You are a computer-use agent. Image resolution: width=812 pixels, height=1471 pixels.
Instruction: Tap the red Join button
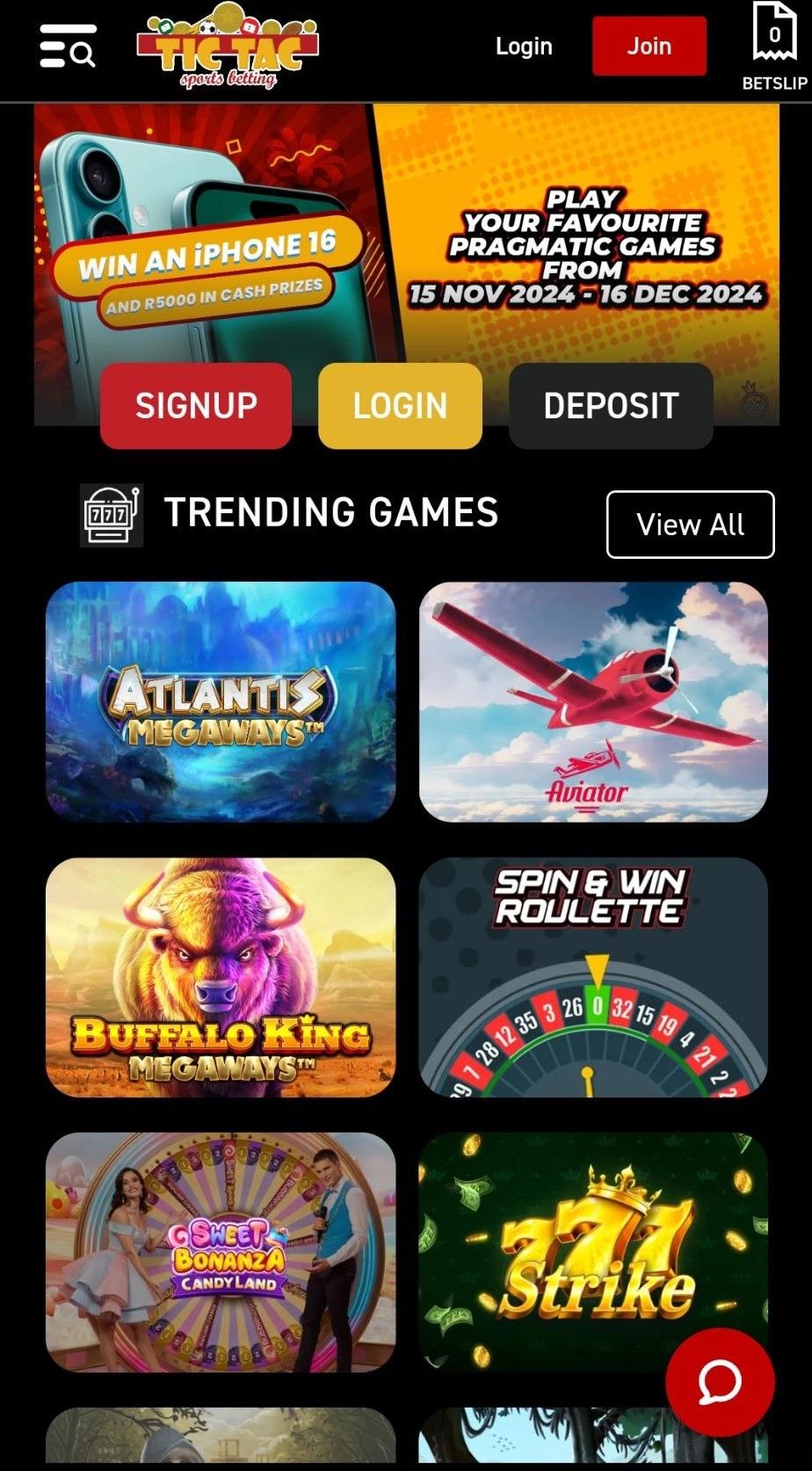coord(649,47)
